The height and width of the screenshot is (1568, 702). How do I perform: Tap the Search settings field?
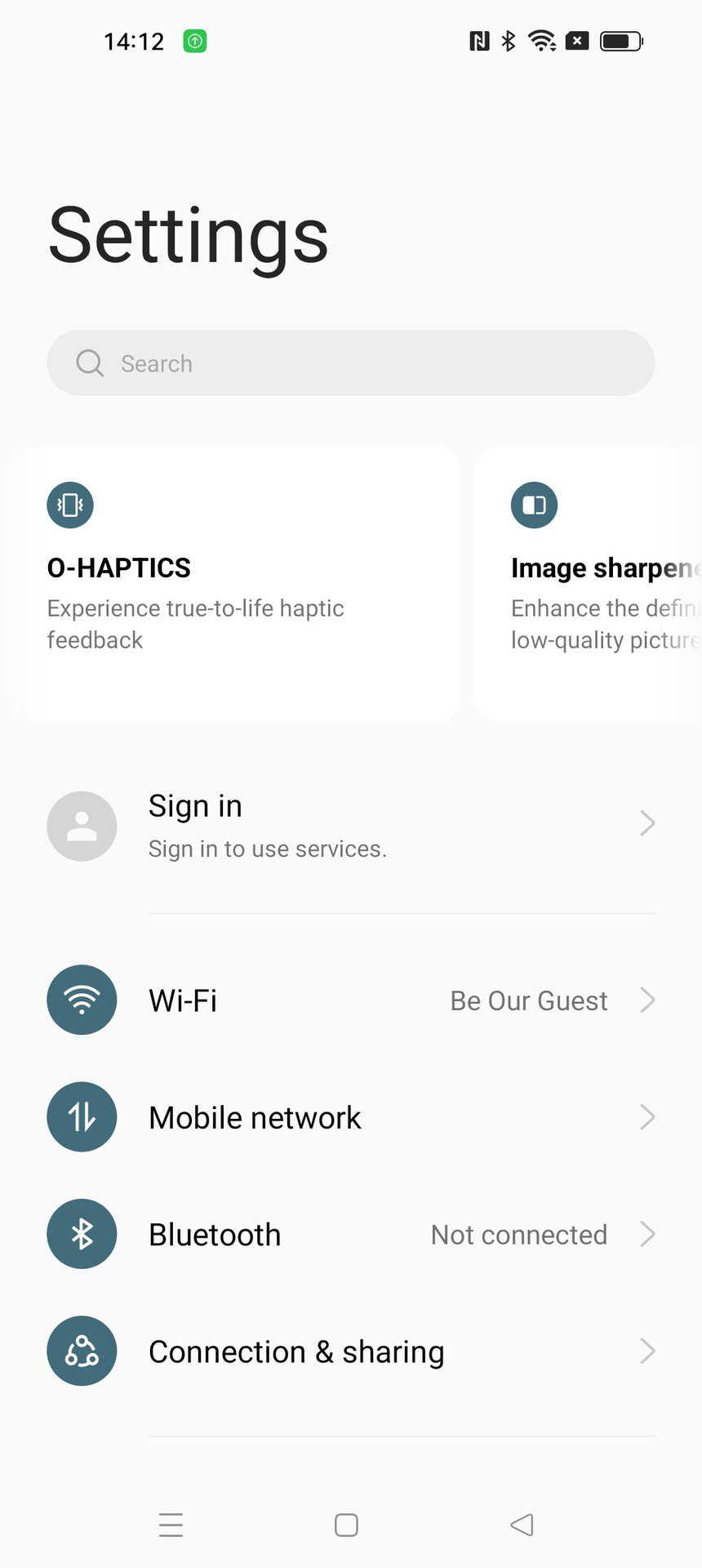(351, 363)
